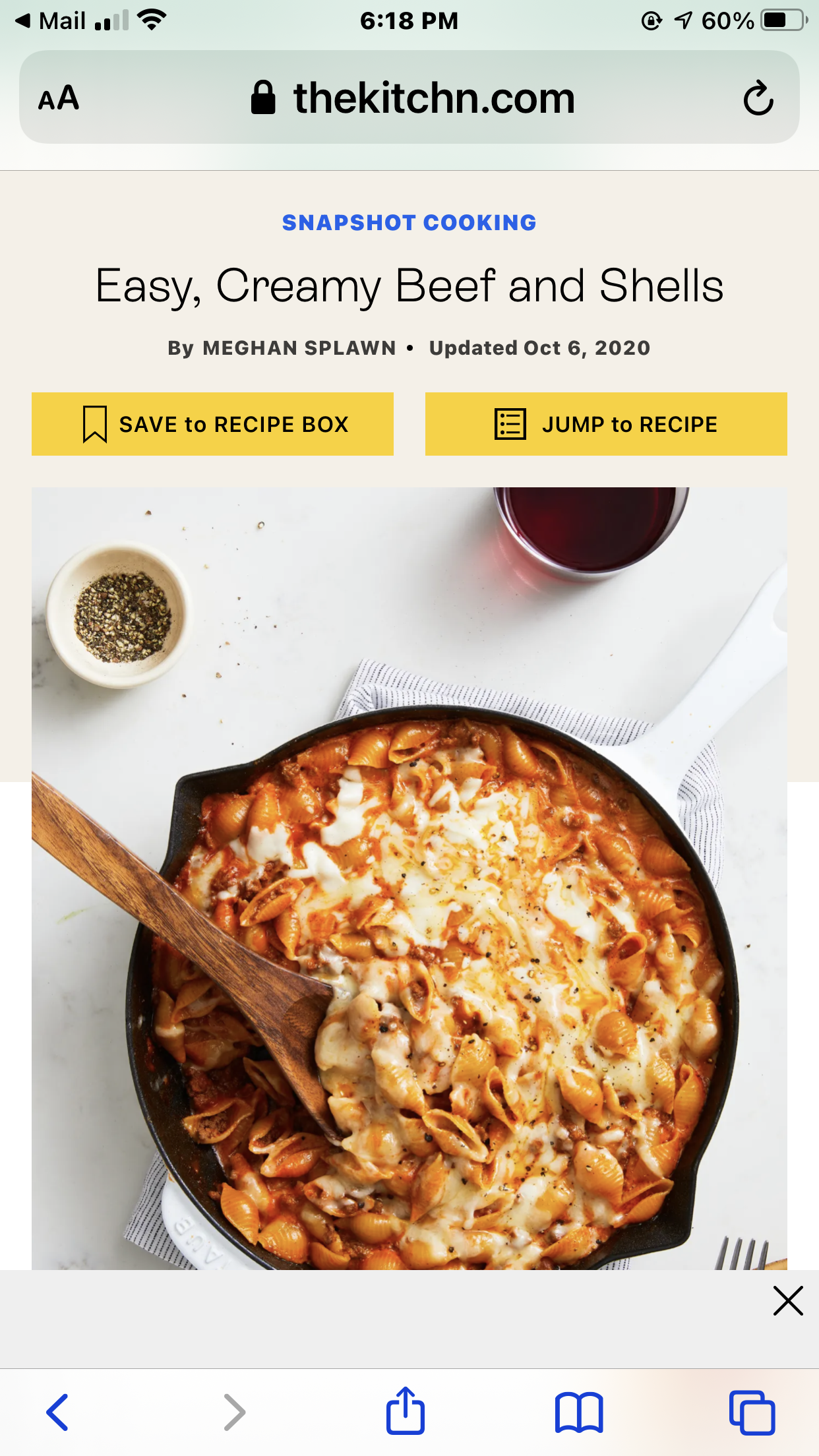Go back to the previous page
Image resolution: width=819 pixels, height=1456 pixels.
coord(57,1412)
